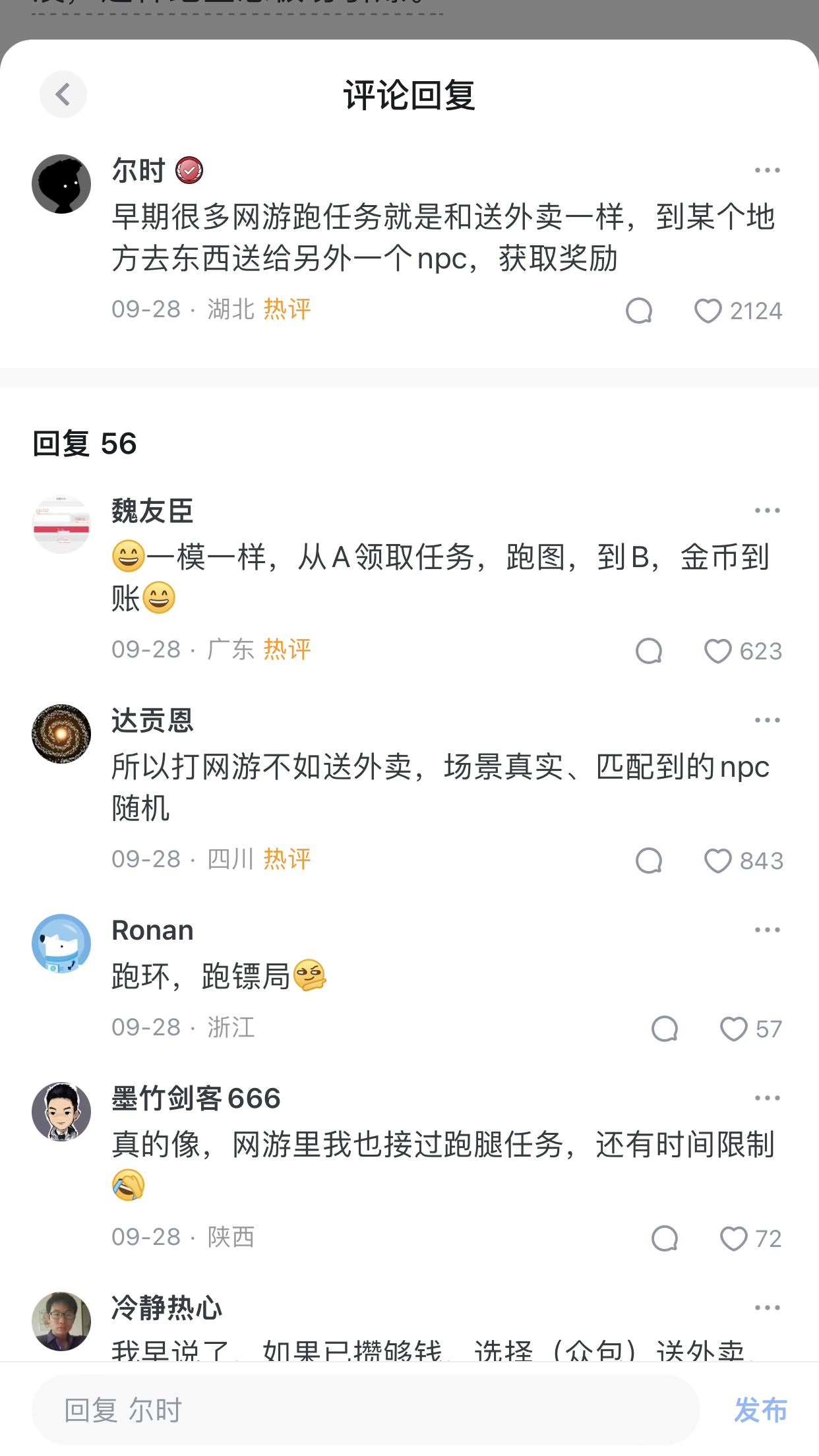Like 魏友臣's reply
Viewport: 819px width, 1456px height.
pyautogui.click(x=717, y=652)
